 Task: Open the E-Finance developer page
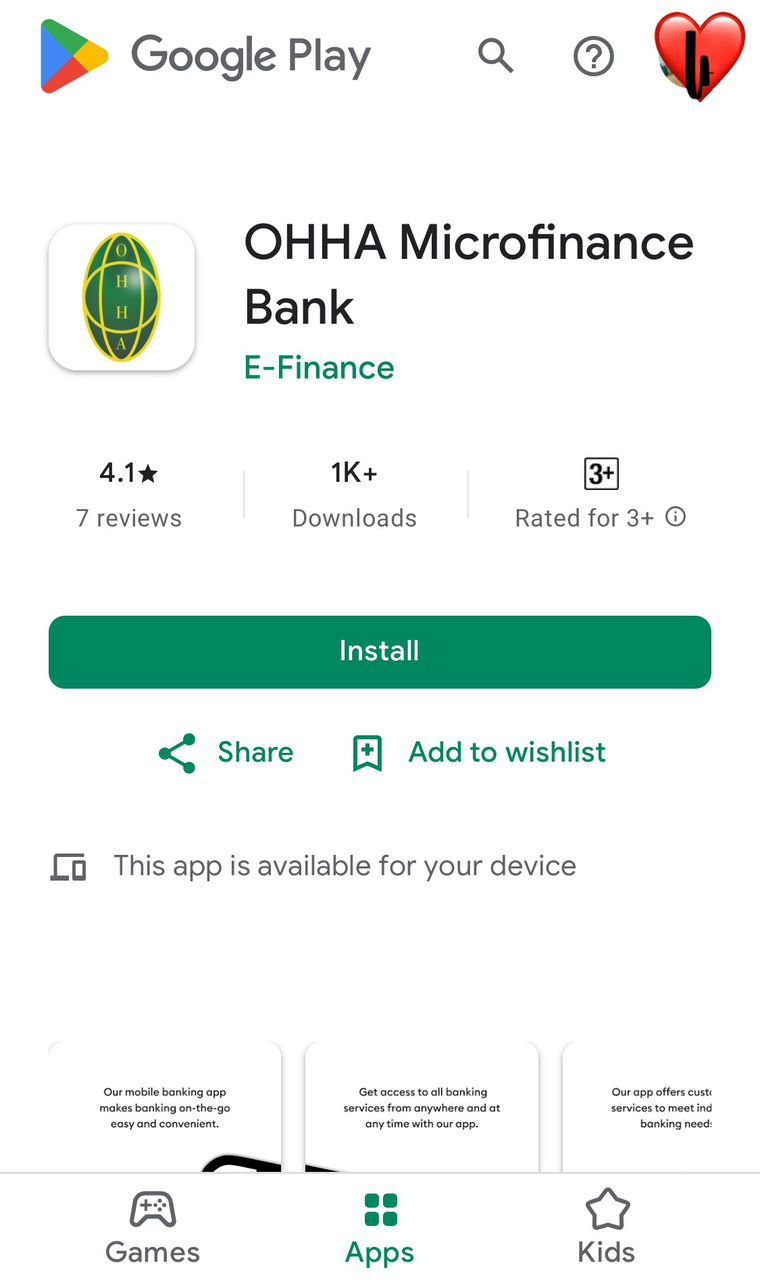point(319,367)
